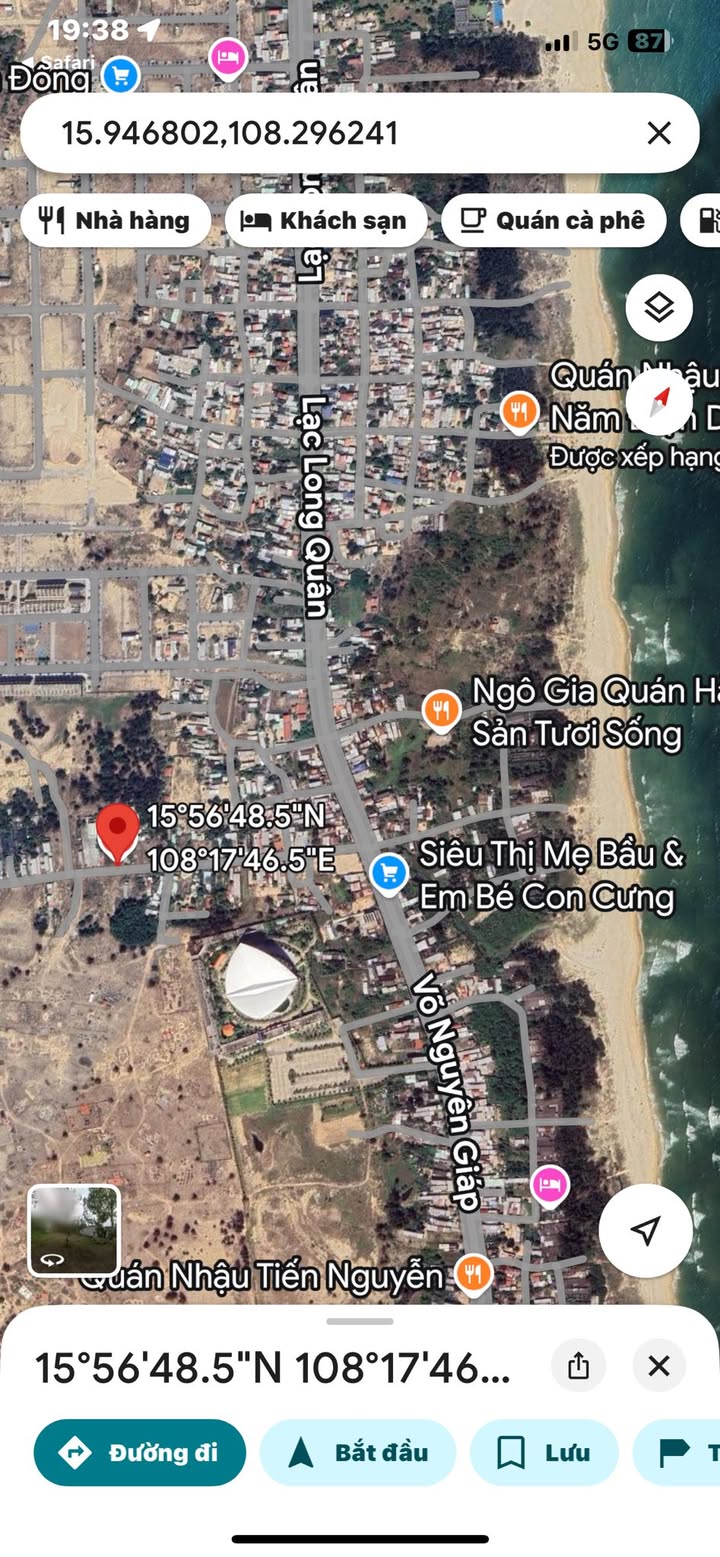Save this place with Lưu

point(544,1453)
